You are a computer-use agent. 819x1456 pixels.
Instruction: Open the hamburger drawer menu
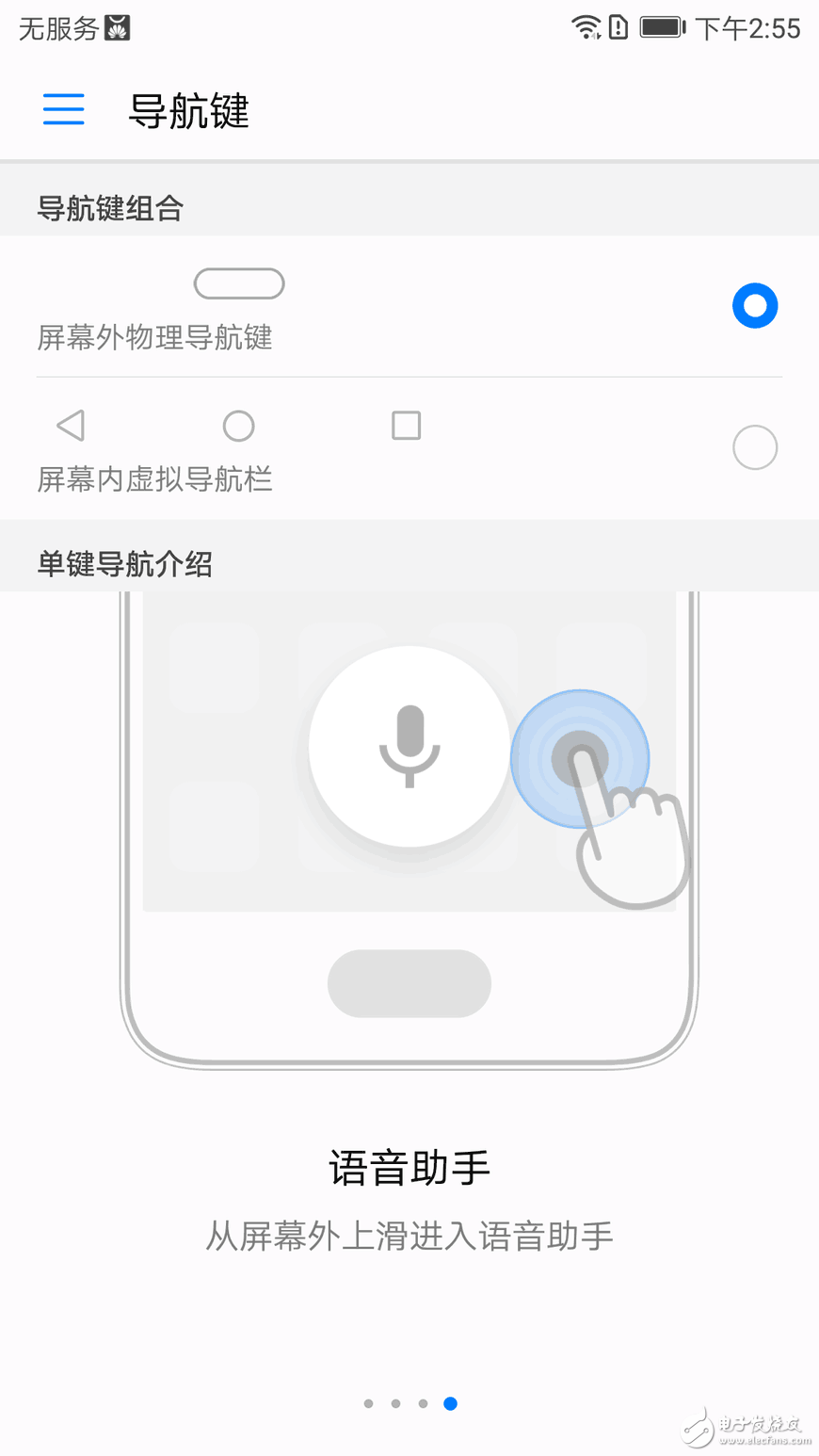(x=64, y=109)
